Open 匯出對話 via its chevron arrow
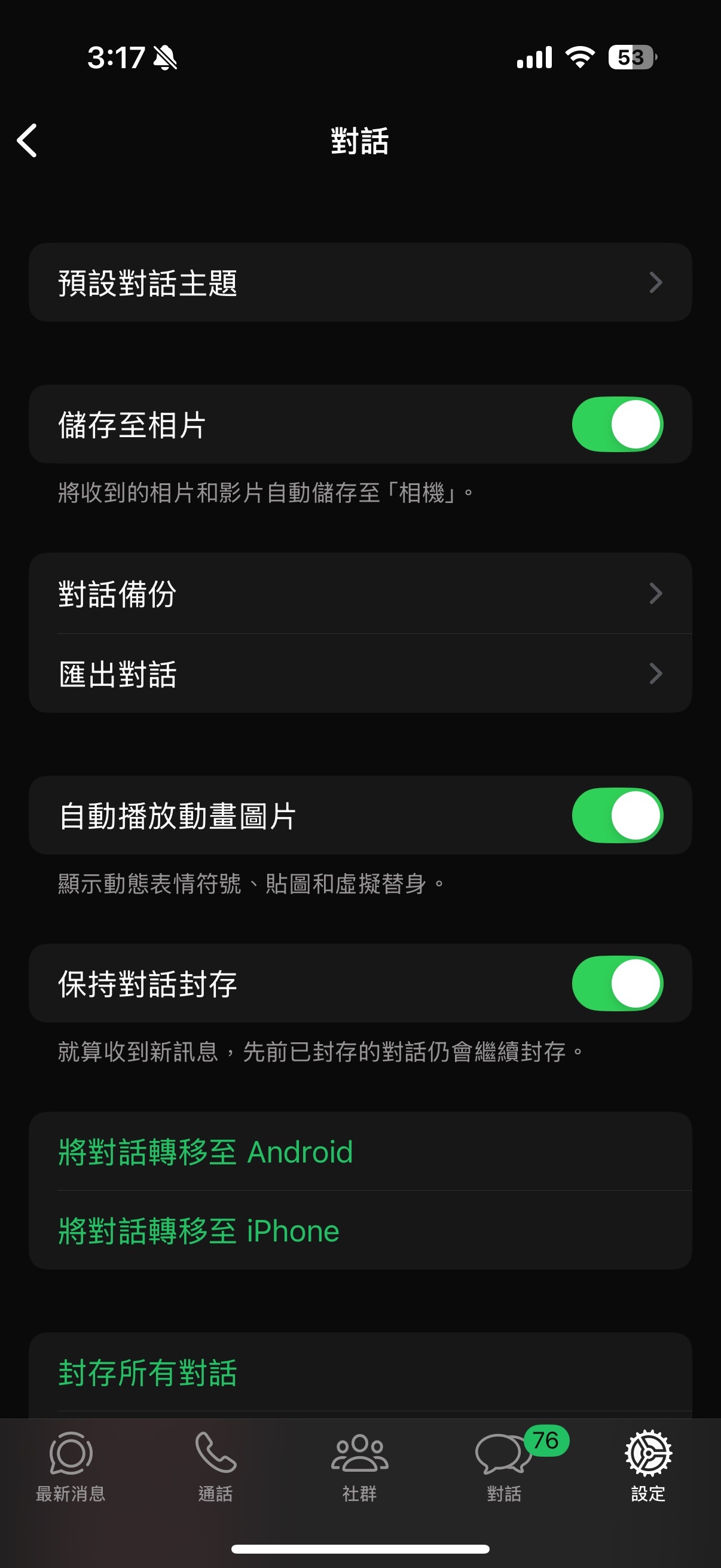Viewport: 721px width, 1568px height. click(x=655, y=673)
